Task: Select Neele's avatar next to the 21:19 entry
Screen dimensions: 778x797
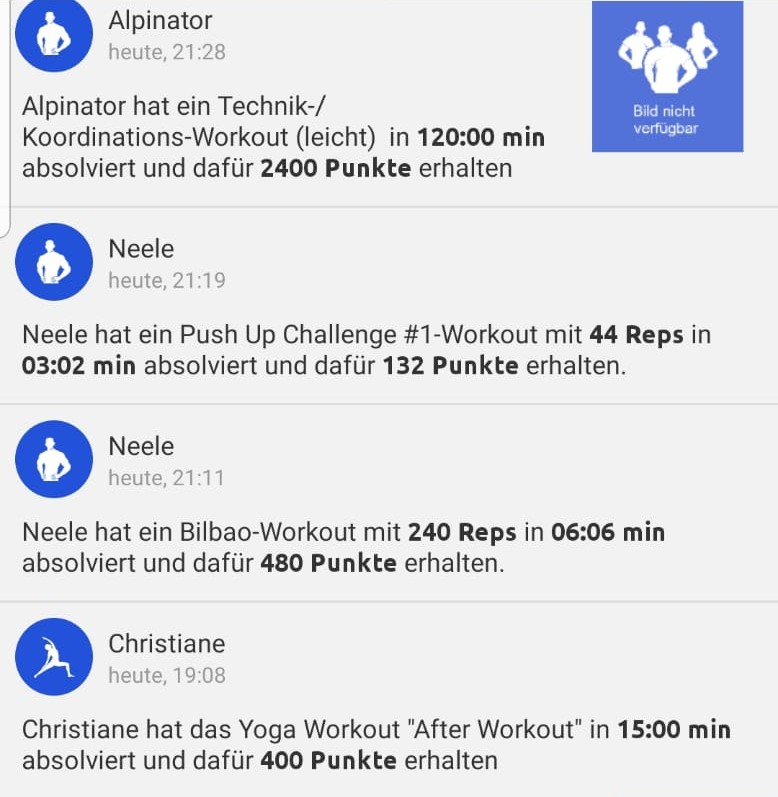Action: pos(54,263)
